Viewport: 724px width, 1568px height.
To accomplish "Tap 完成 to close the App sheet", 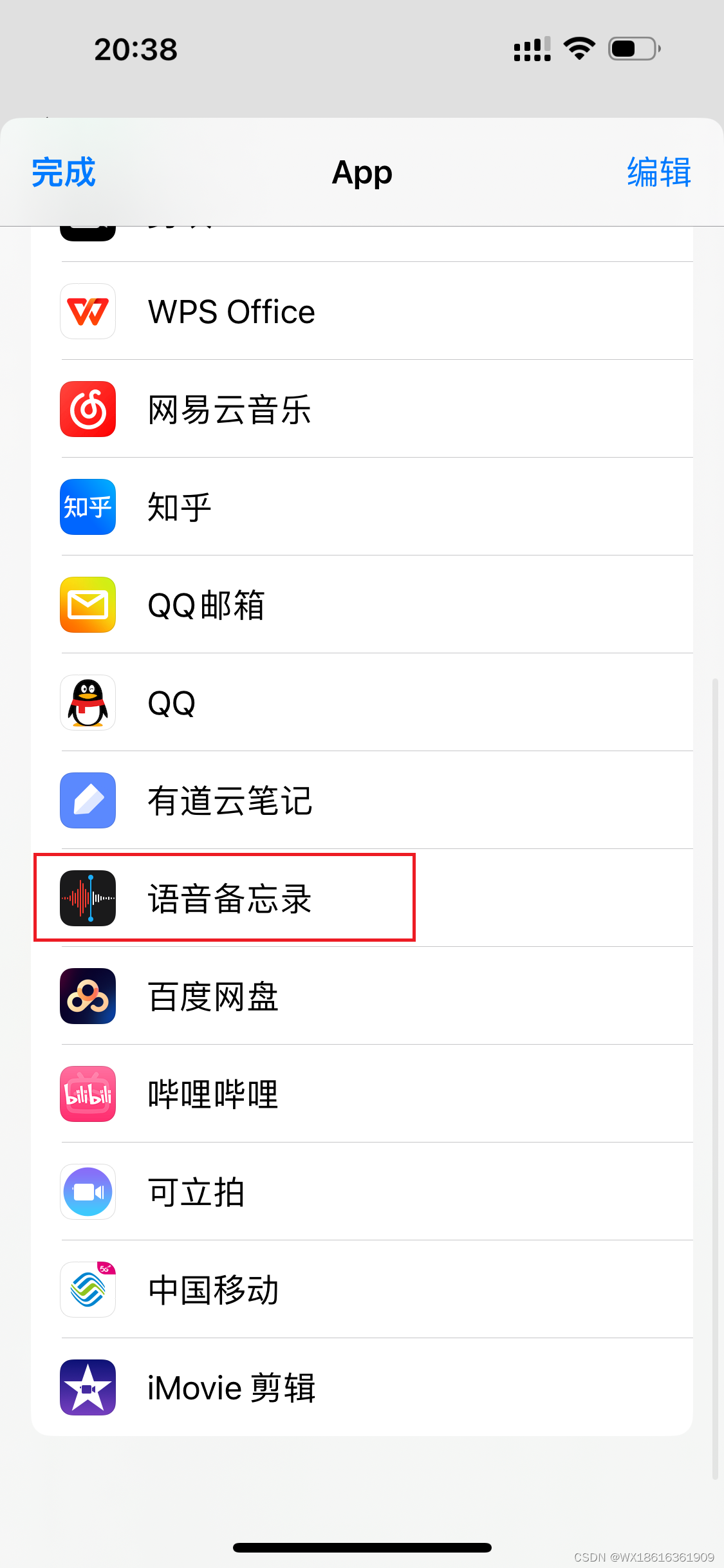I will coord(63,172).
